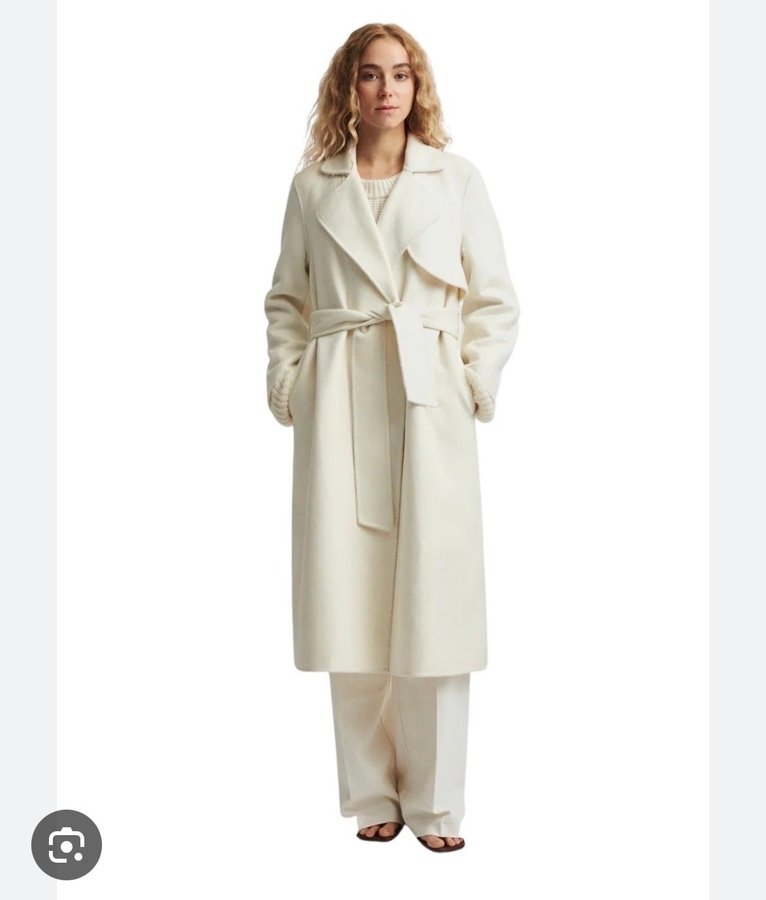Search this image with Google Lens
The width and height of the screenshot is (766, 900).
(66, 845)
